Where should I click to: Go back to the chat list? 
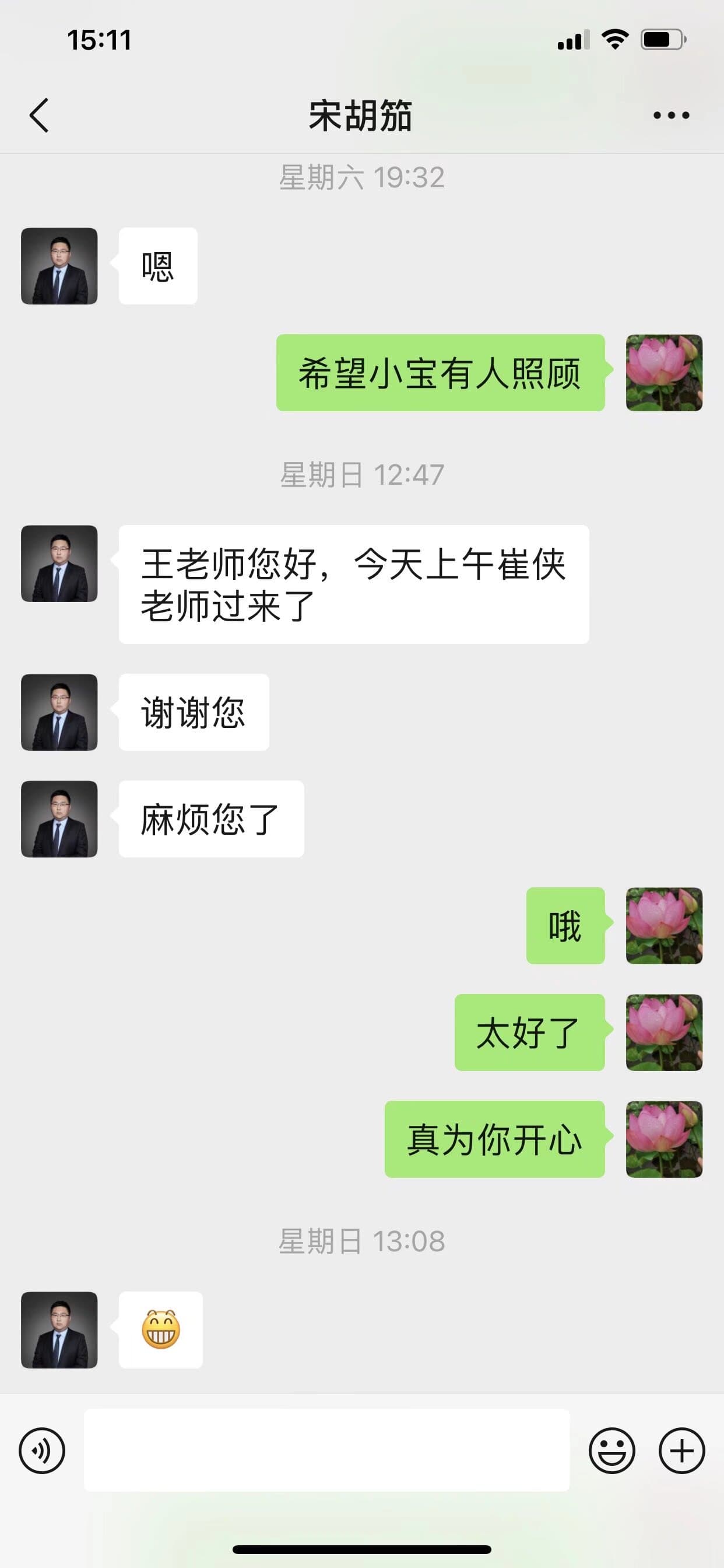point(39,115)
